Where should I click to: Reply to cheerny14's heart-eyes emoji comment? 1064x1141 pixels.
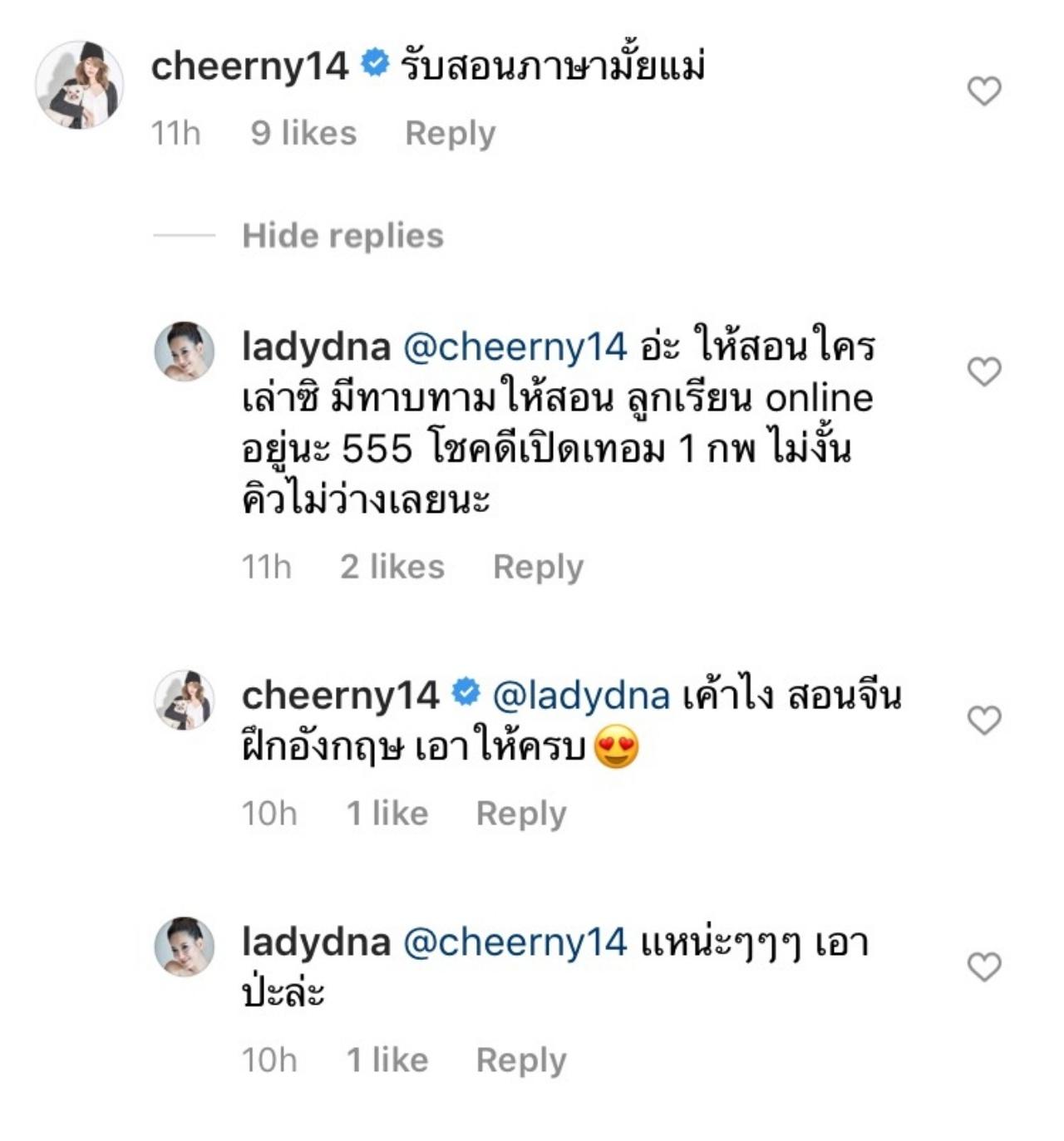(x=520, y=814)
